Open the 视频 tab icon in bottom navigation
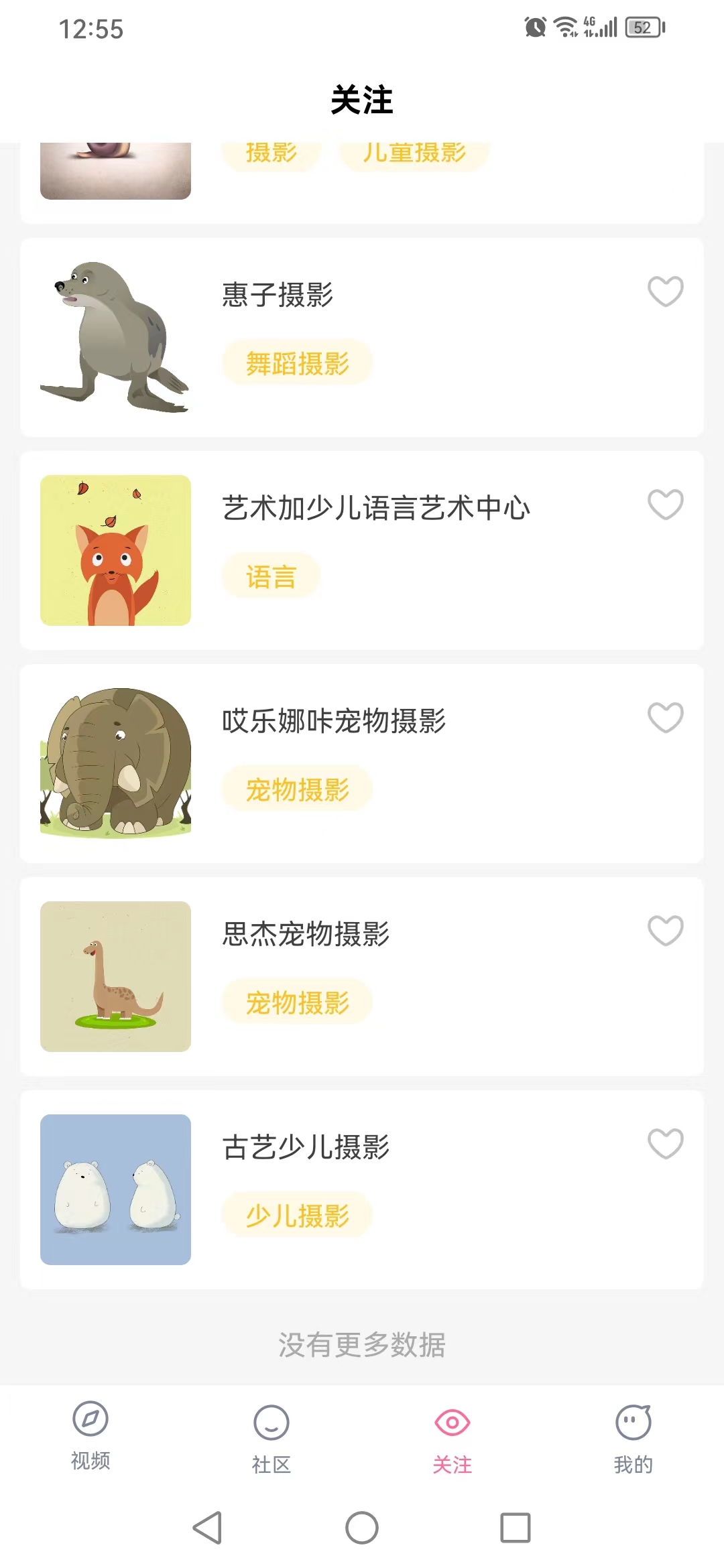 (x=90, y=1427)
